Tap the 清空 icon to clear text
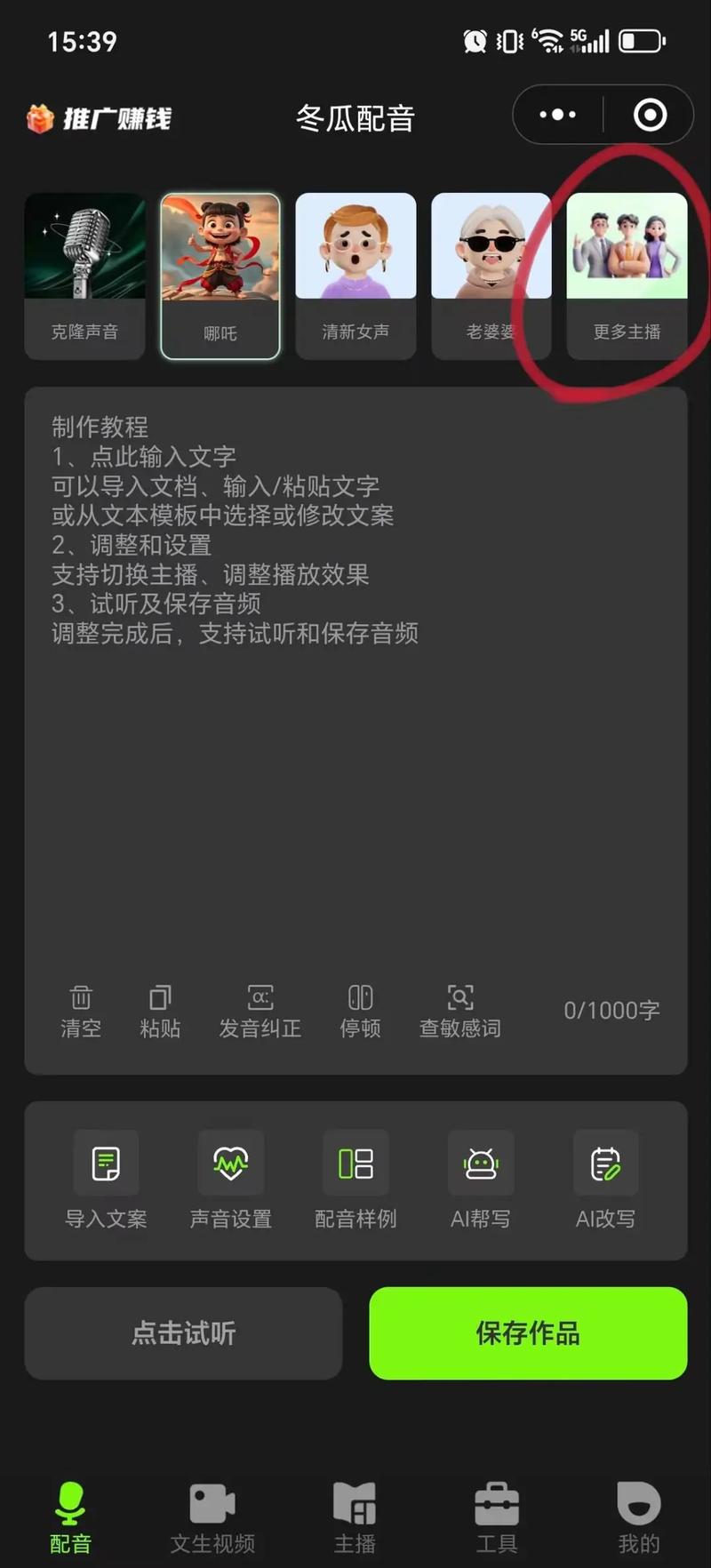This screenshot has height=1568, width=711. tap(80, 1011)
